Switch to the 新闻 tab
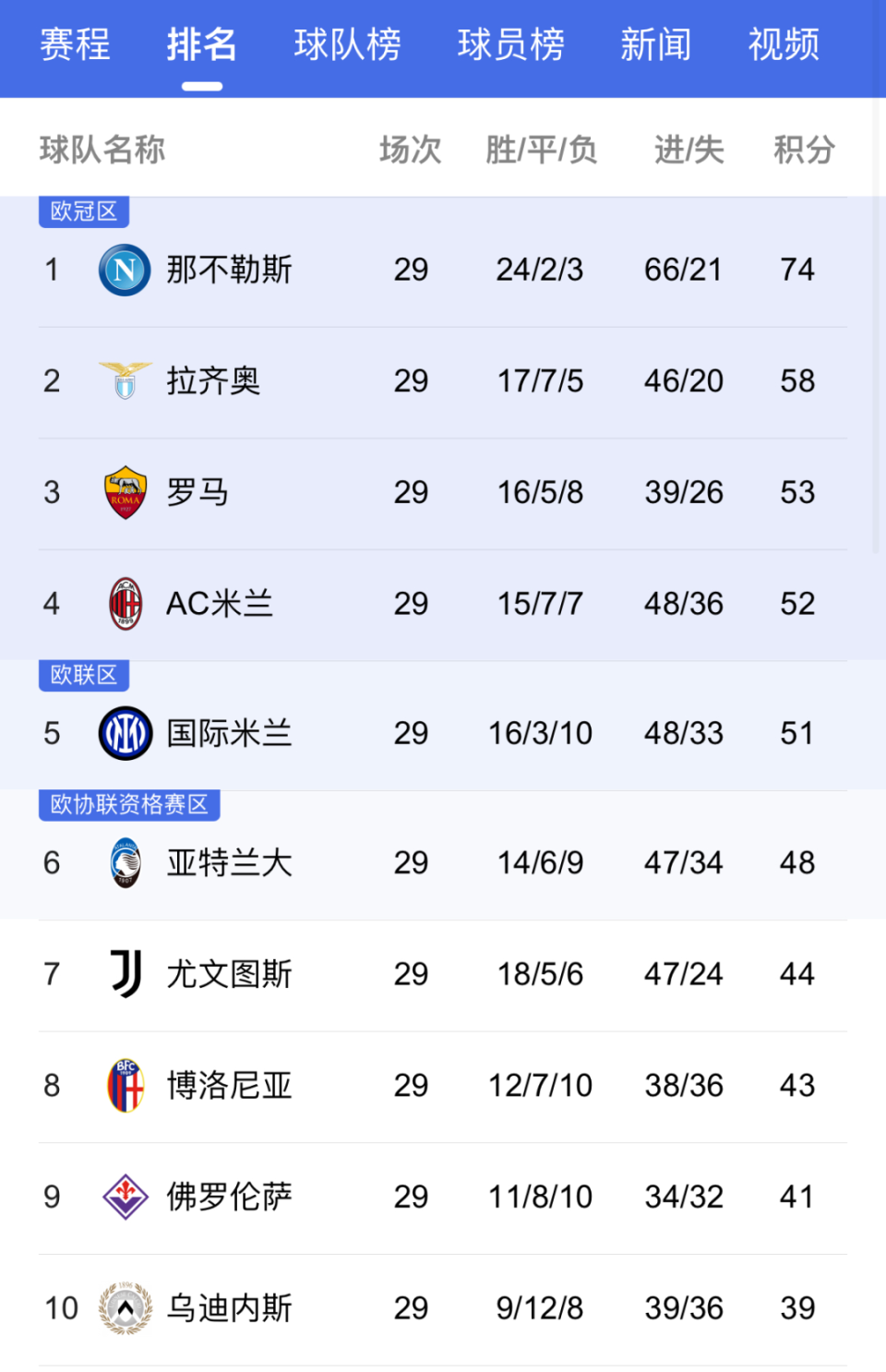886x1372 pixels. tap(655, 44)
